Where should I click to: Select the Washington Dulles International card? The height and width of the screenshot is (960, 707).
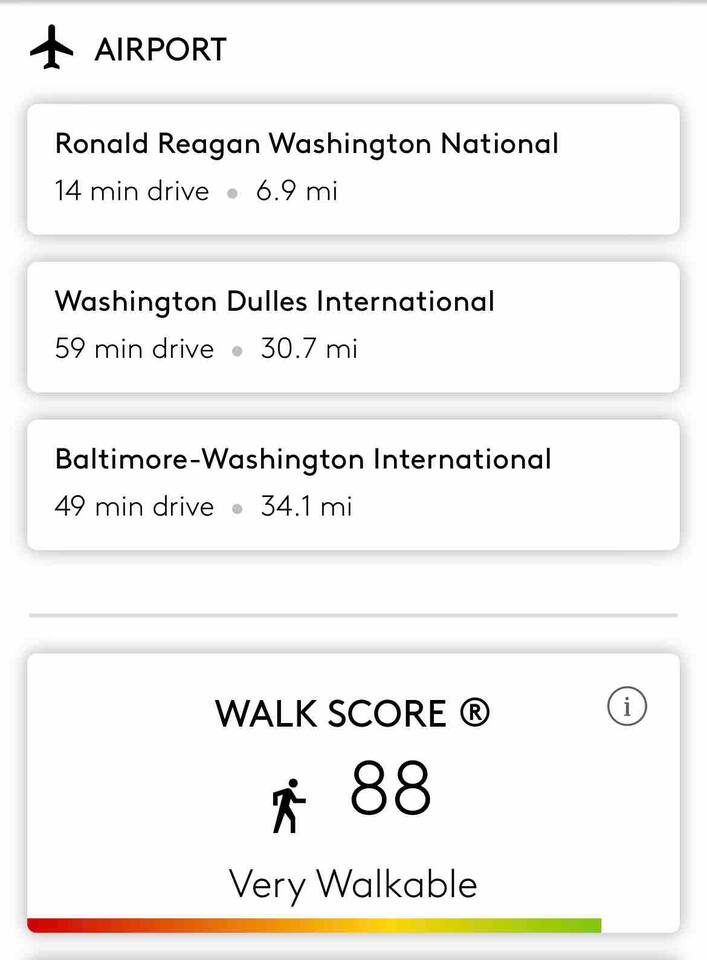[353, 326]
